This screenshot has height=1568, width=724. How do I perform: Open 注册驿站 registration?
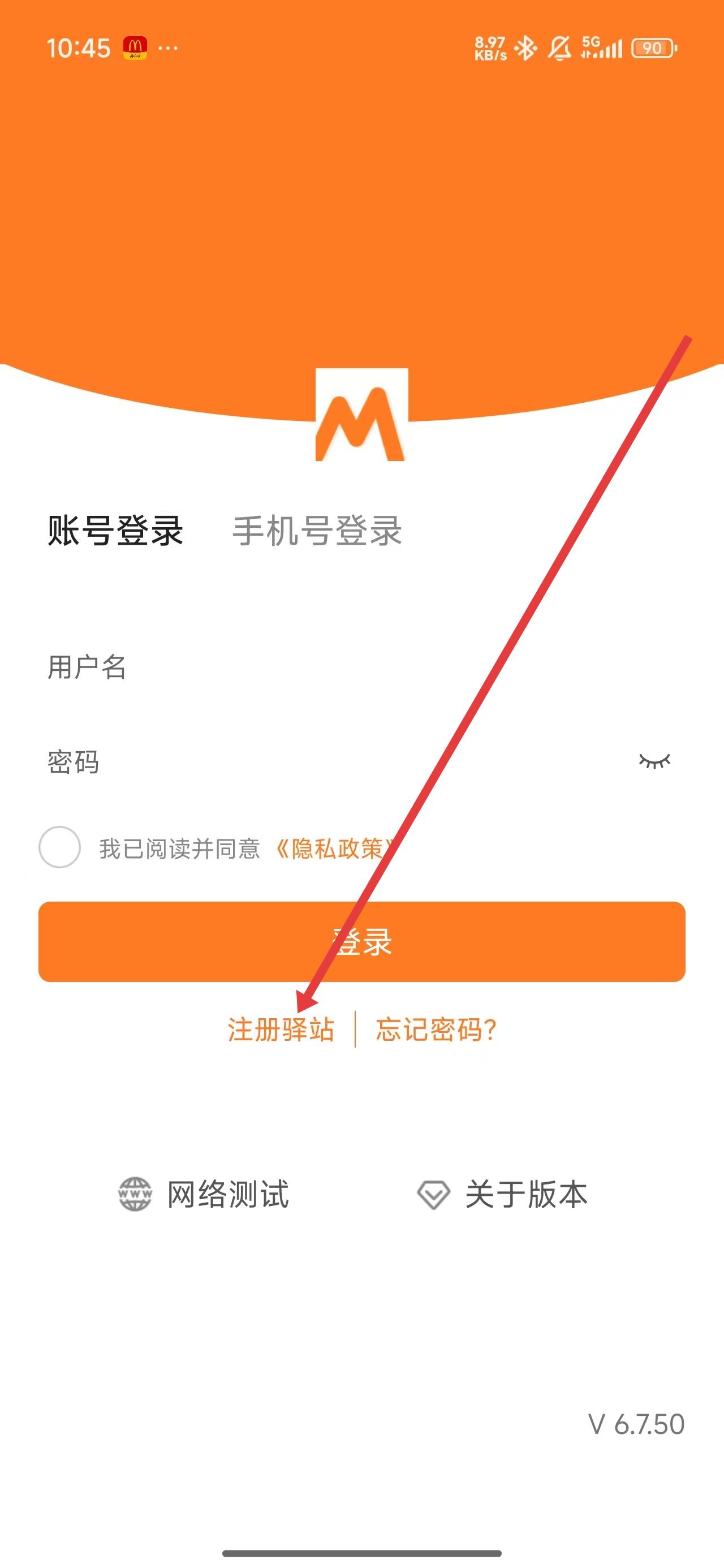(281, 1030)
